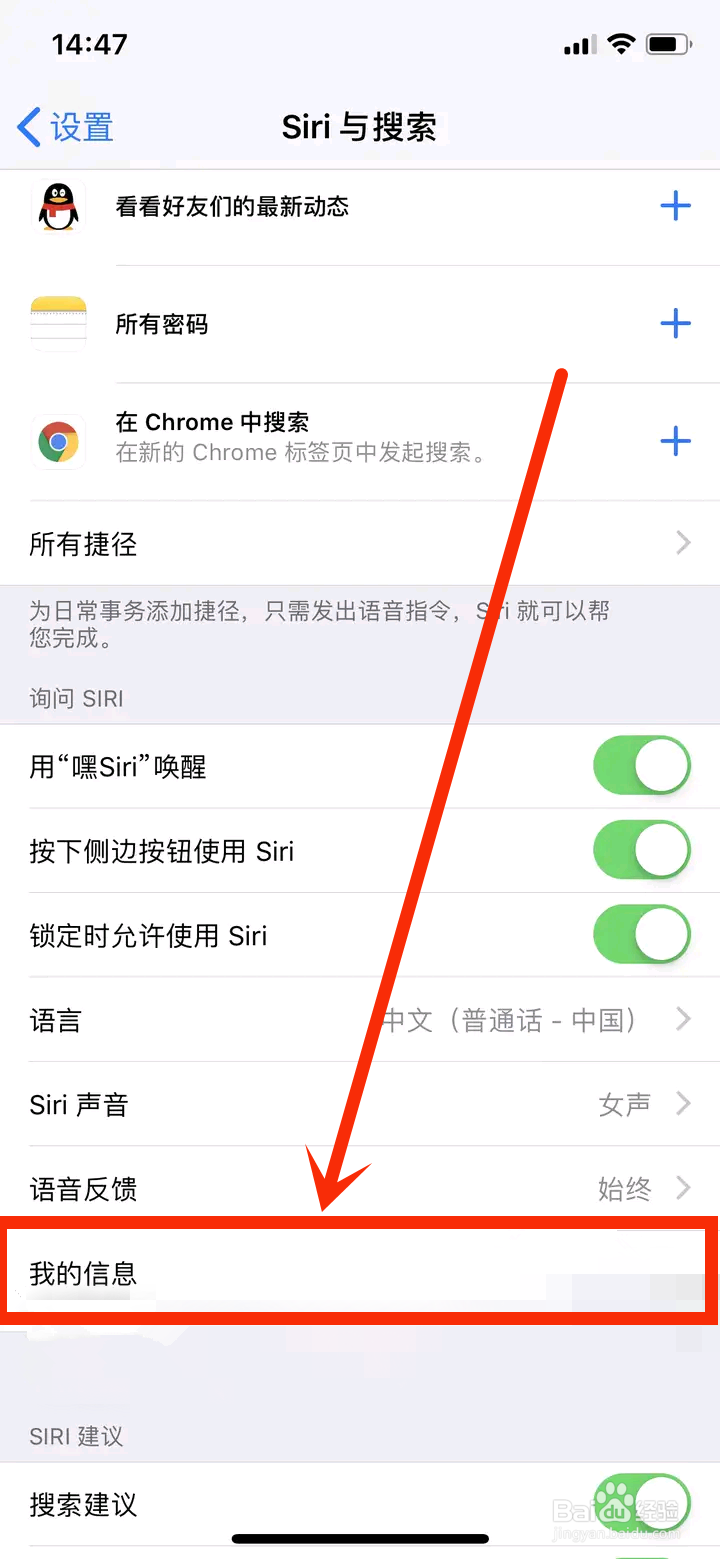Click the battery icon in status bar

[x=668, y=44]
